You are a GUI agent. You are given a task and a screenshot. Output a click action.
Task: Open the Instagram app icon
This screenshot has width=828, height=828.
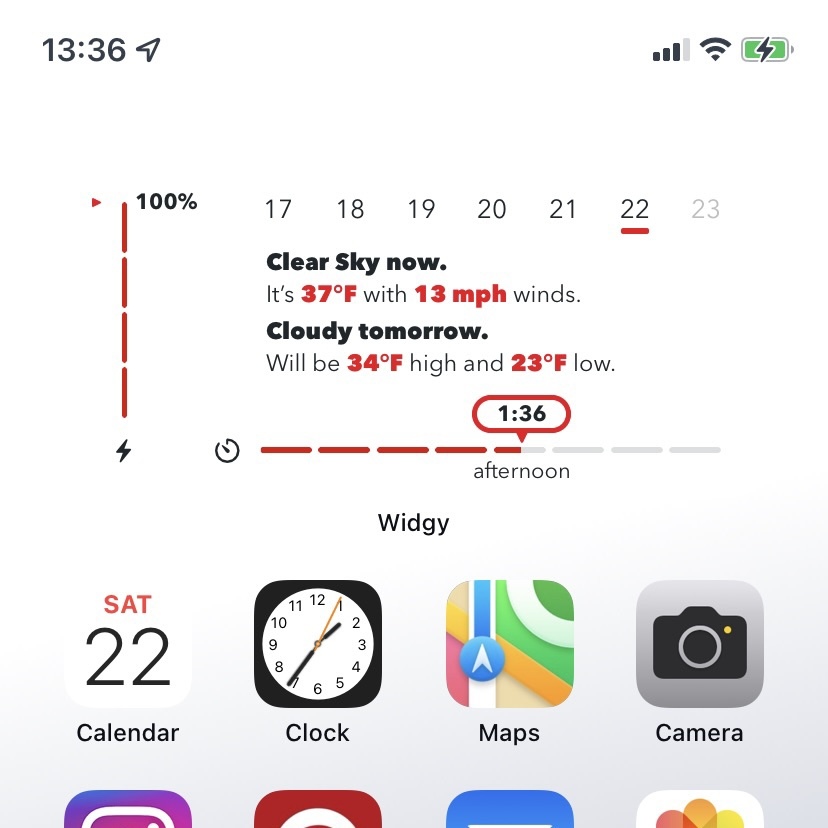click(128, 810)
